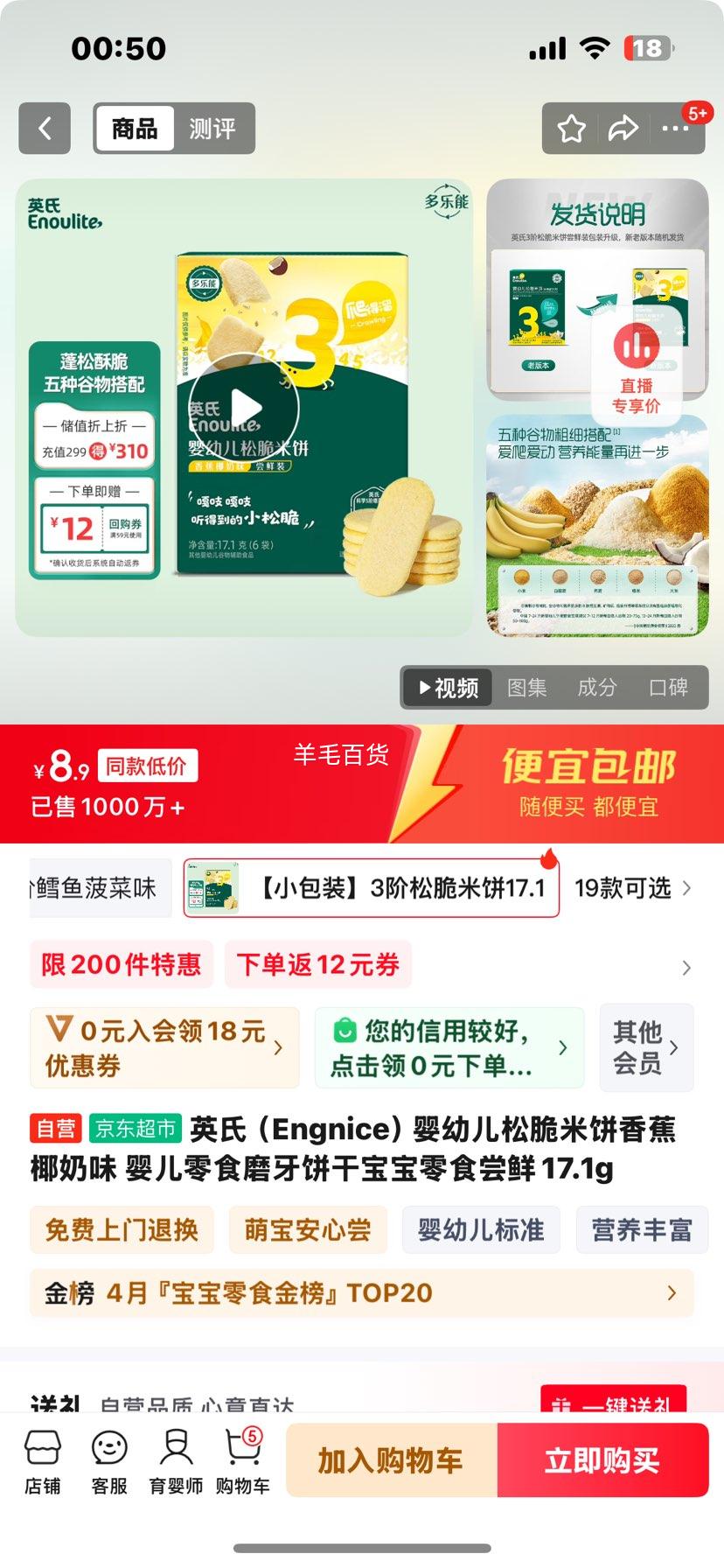The image size is (724, 1568).
Task: Open the more options (···) menu
Action: click(x=674, y=129)
